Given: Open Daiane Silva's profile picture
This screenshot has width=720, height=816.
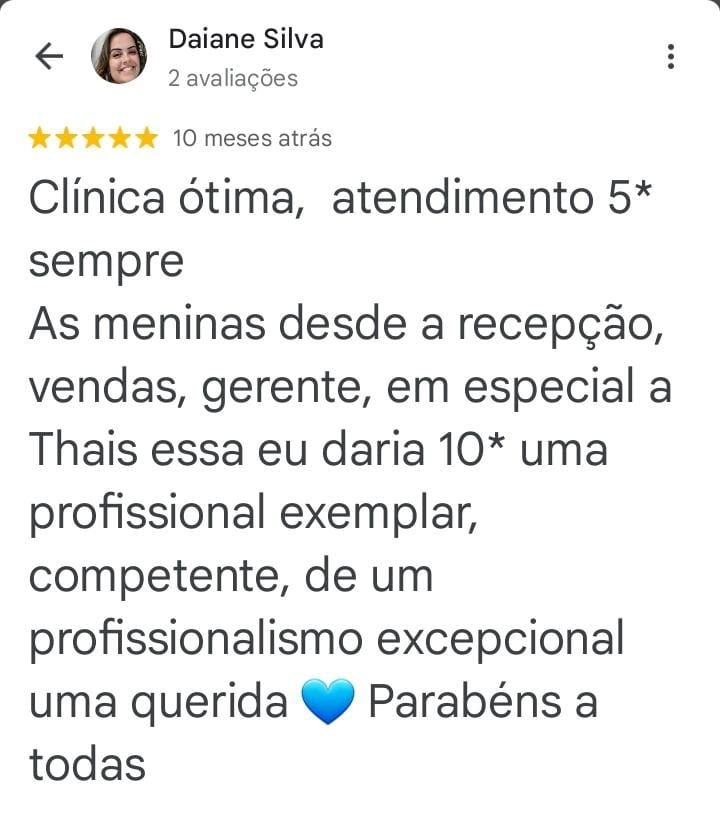Looking at the screenshot, I should click(119, 56).
